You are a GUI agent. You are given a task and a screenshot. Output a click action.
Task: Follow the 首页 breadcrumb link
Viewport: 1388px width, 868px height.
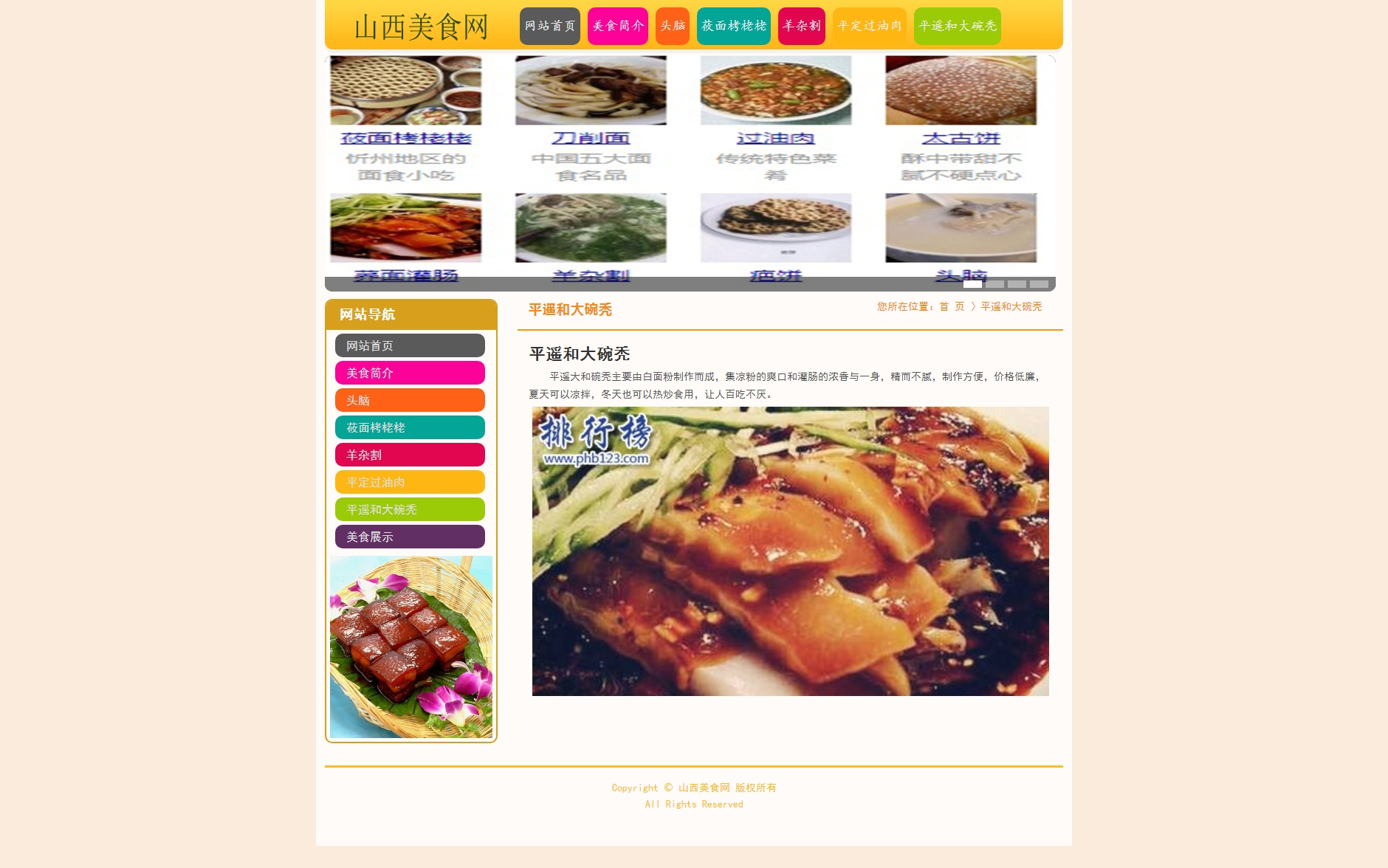[952, 306]
